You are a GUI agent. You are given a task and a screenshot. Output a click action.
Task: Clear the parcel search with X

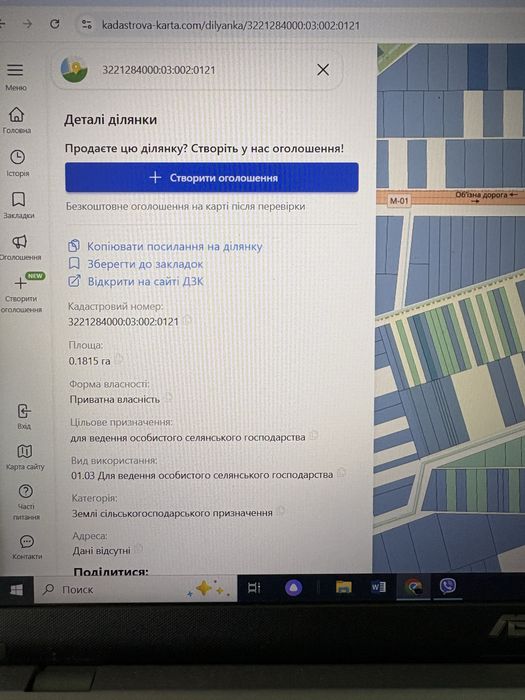(323, 70)
